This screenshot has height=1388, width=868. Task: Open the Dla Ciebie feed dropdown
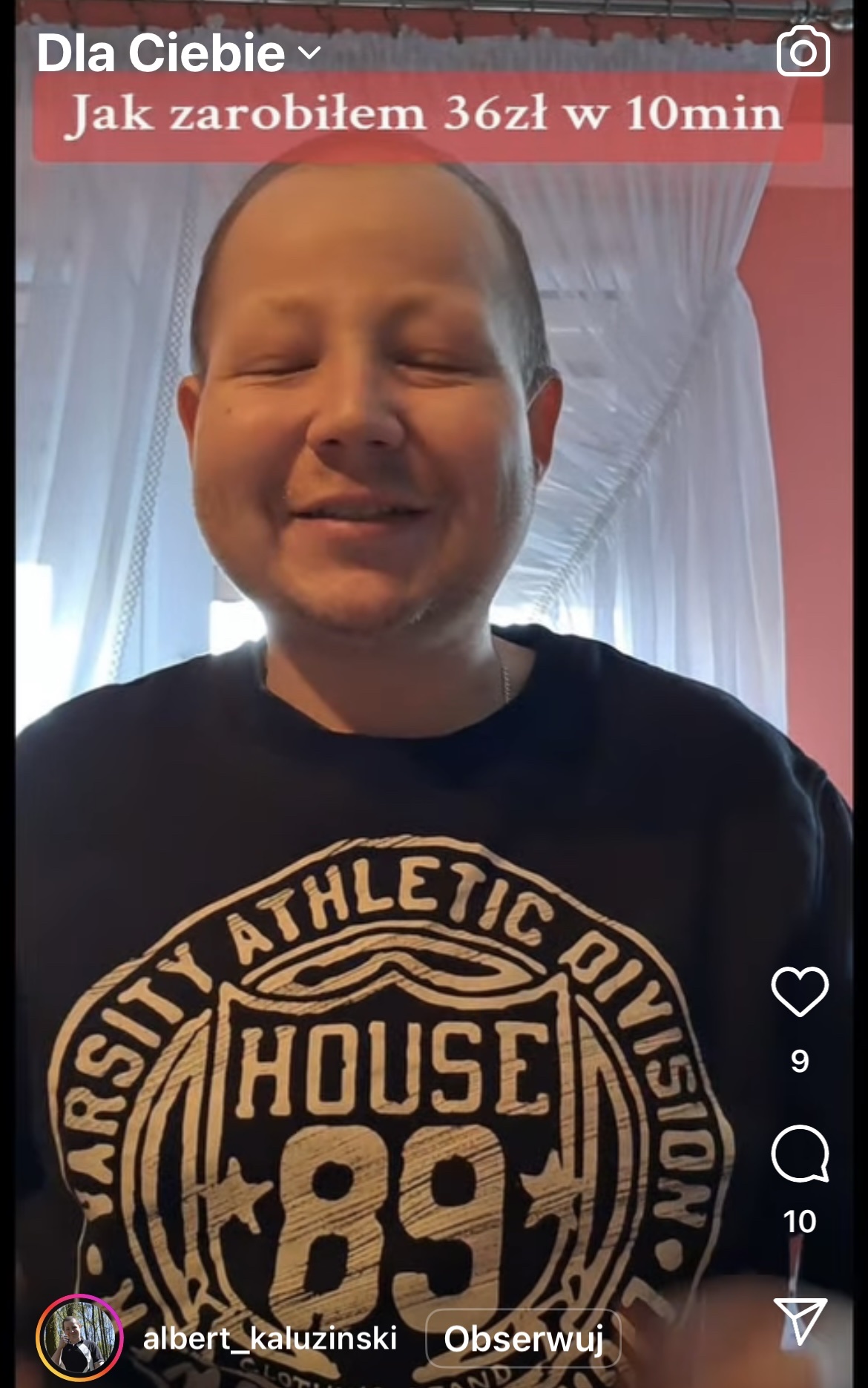pos(178,53)
